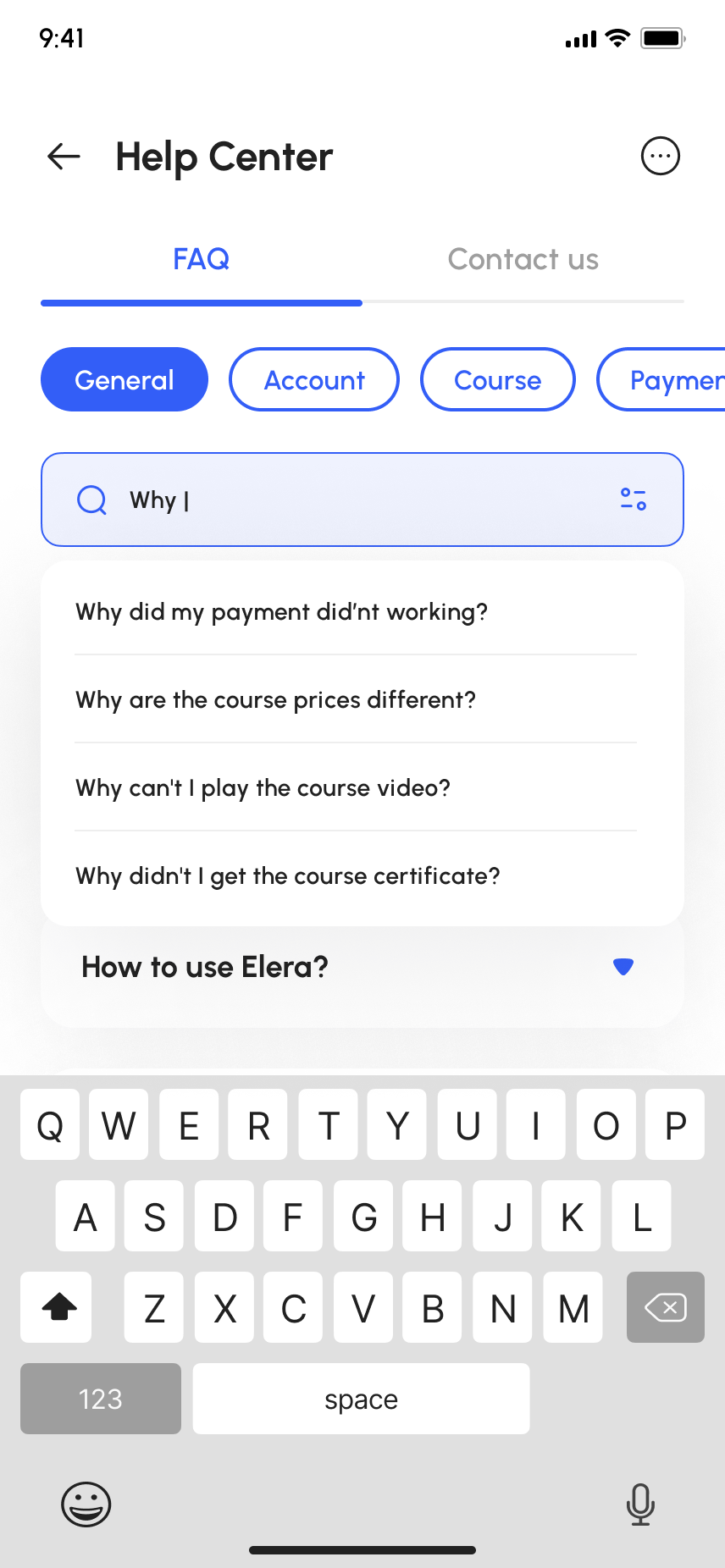The image size is (725, 1568).
Task: Filter FAQs by Account chip
Action: 314,380
